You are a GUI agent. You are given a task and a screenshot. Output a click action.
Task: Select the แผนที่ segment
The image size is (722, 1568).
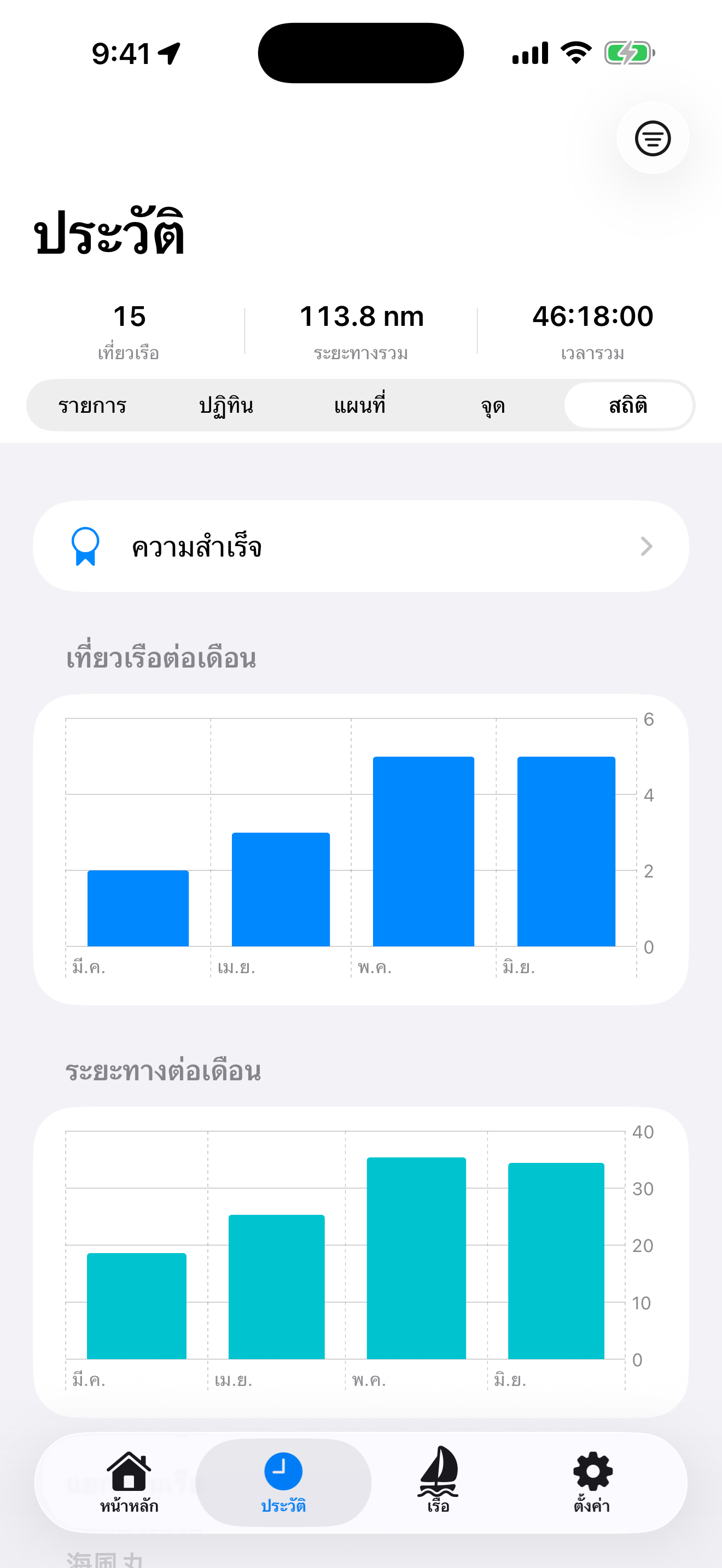coord(360,405)
